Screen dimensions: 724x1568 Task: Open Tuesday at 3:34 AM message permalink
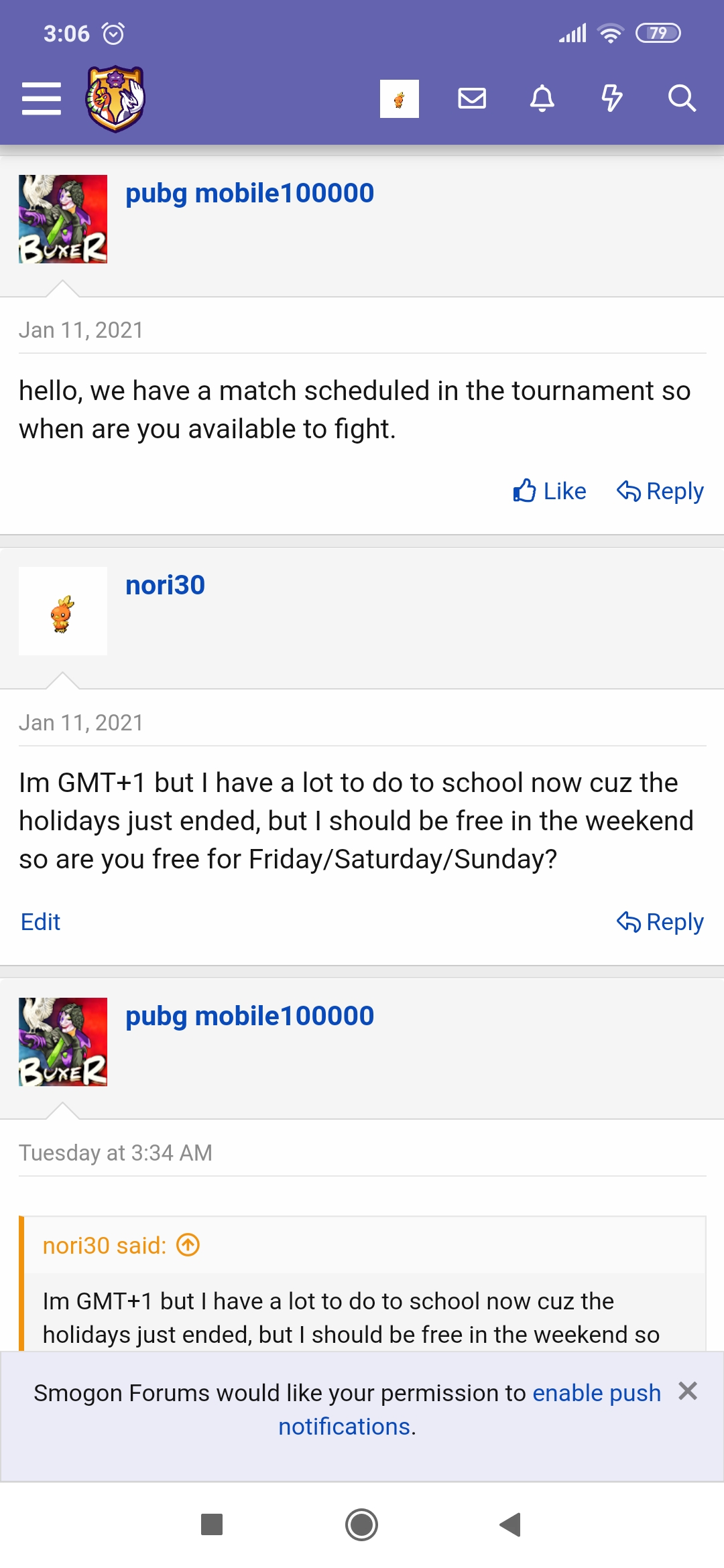(x=115, y=1153)
